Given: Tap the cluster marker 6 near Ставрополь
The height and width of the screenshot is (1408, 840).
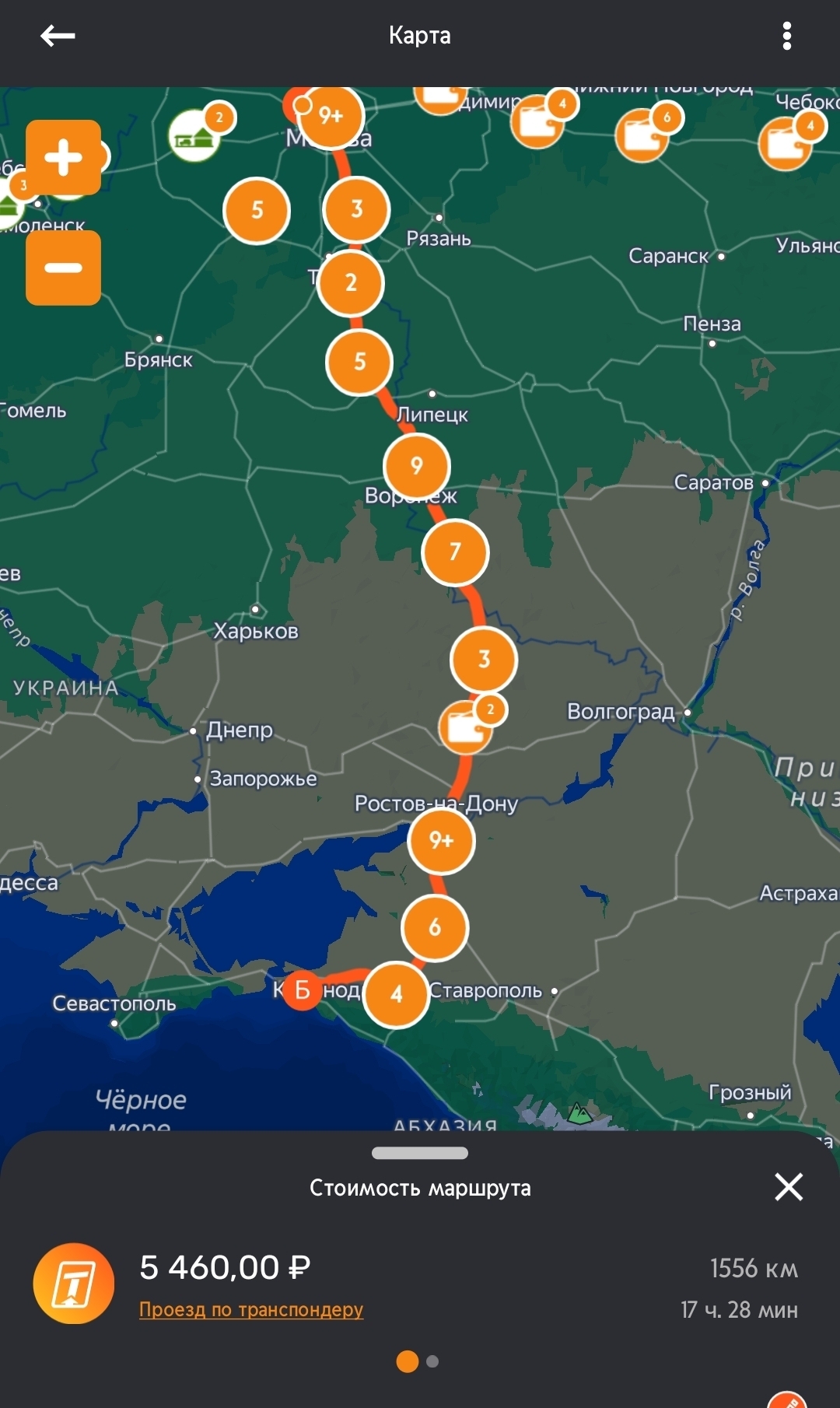Looking at the screenshot, I should [435, 927].
